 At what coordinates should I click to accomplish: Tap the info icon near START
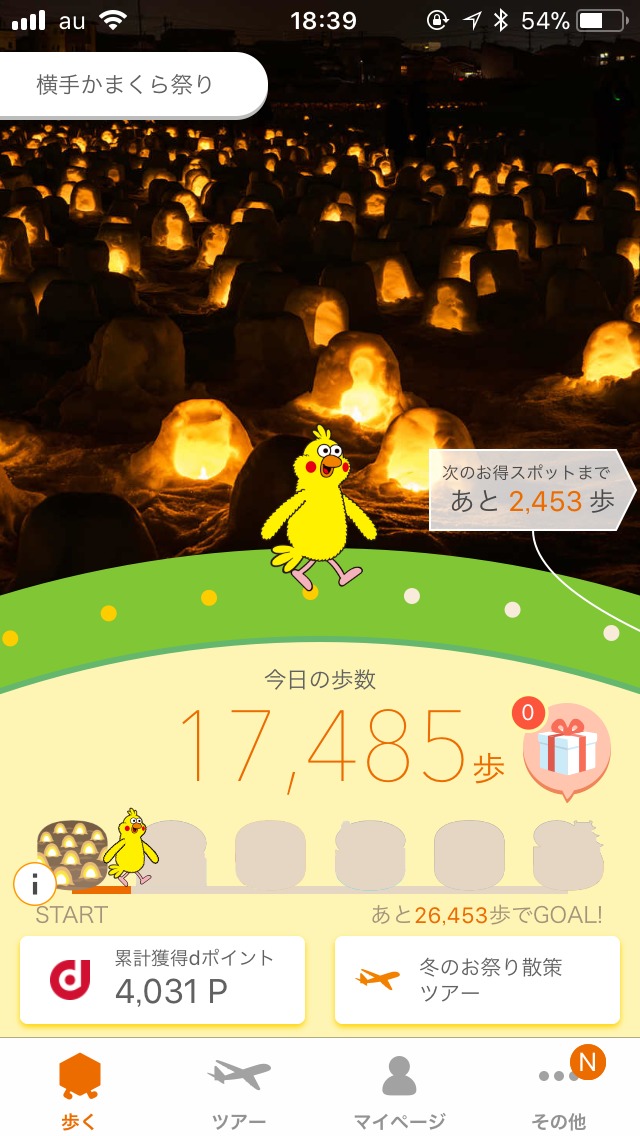click(x=35, y=884)
